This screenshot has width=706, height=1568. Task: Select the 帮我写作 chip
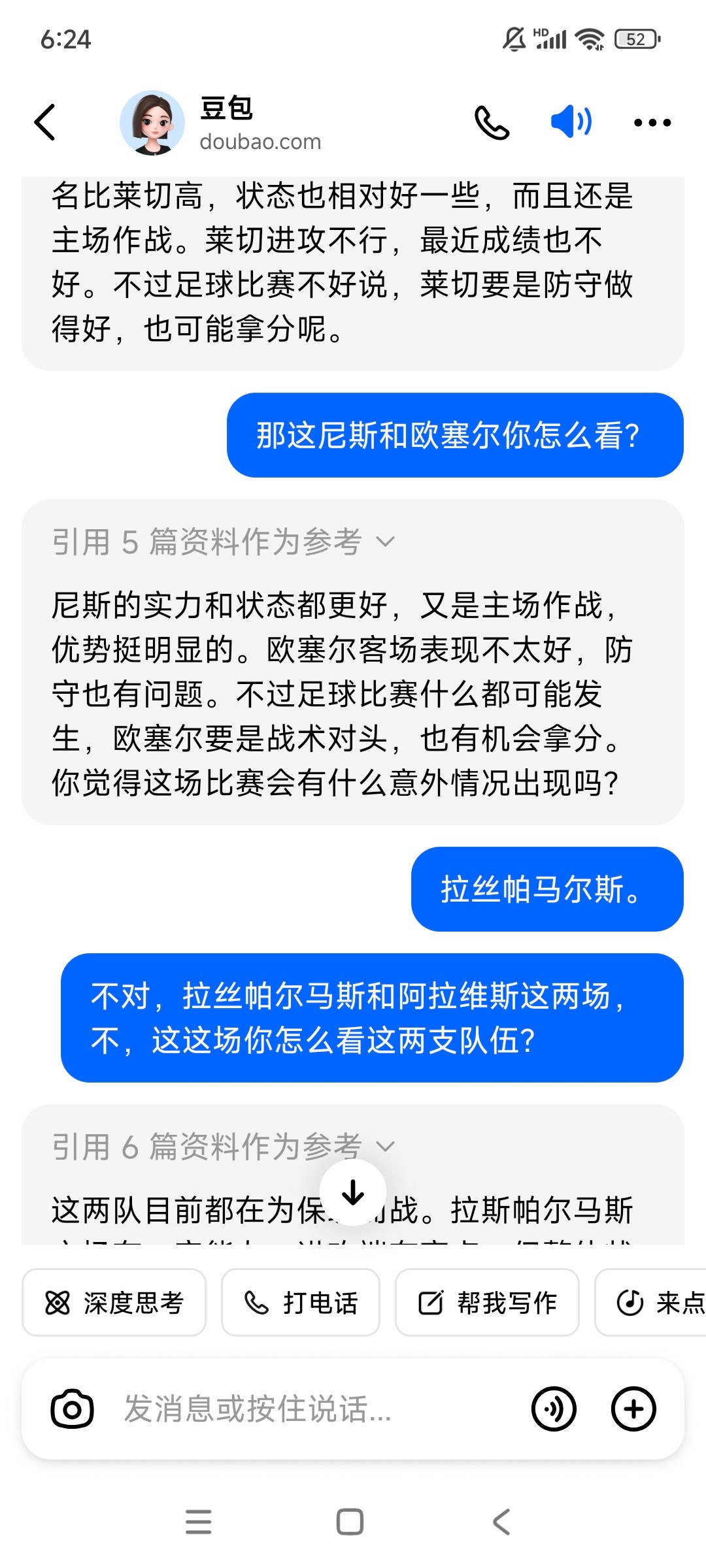pyautogui.click(x=487, y=1302)
